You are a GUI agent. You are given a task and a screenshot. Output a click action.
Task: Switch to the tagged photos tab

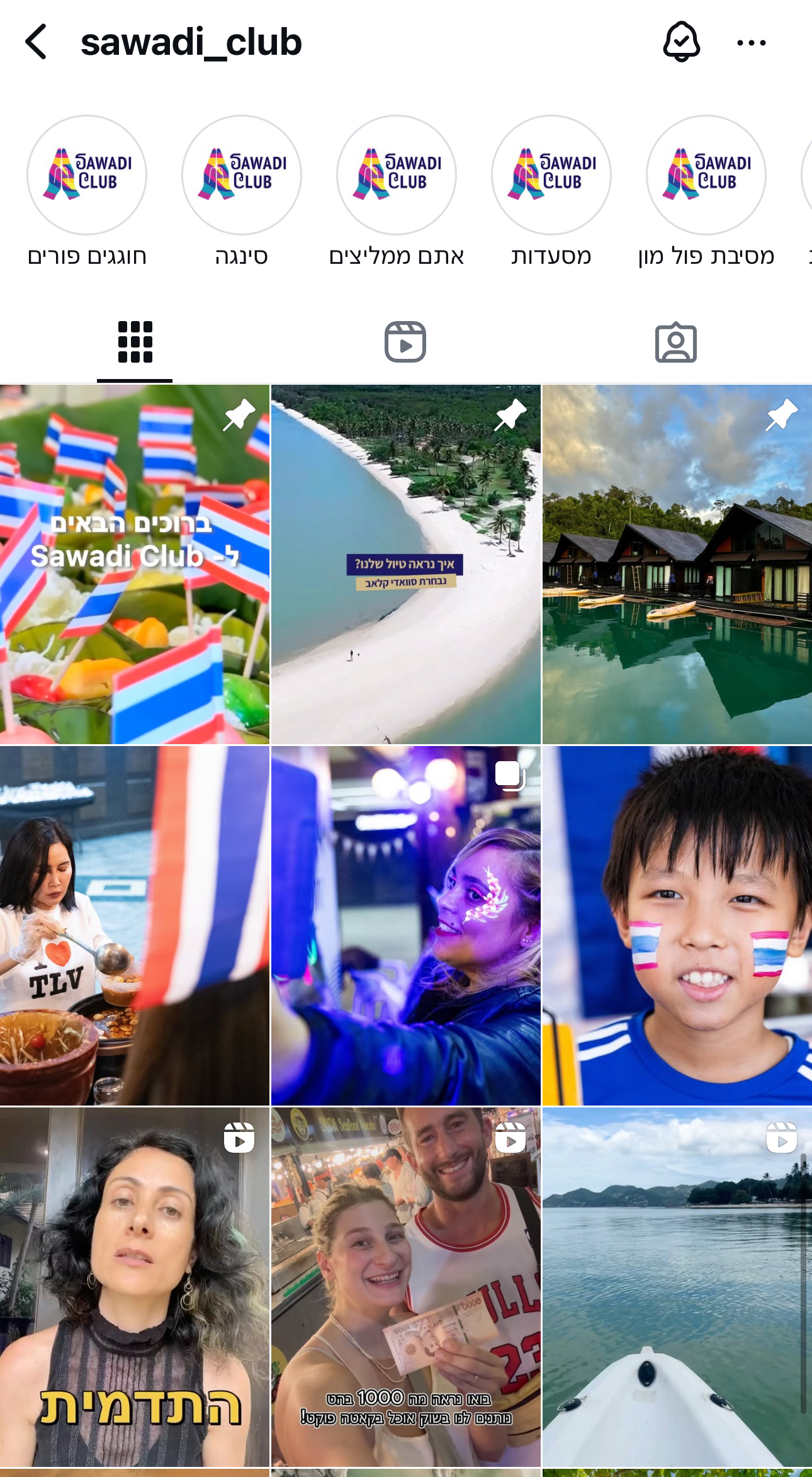[x=675, y=342]
